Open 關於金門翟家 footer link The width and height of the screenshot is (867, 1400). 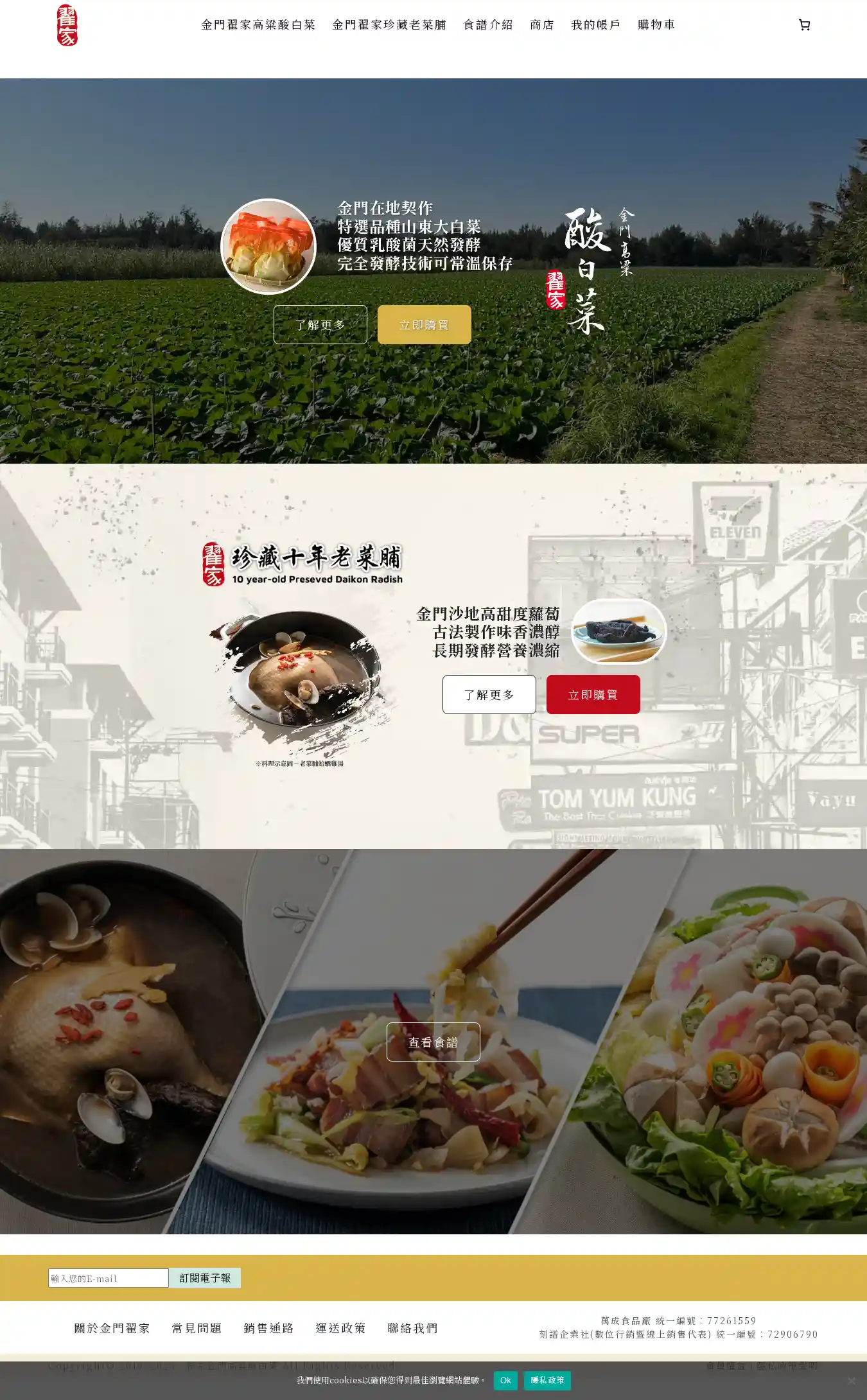click(x=112, y=1328)
